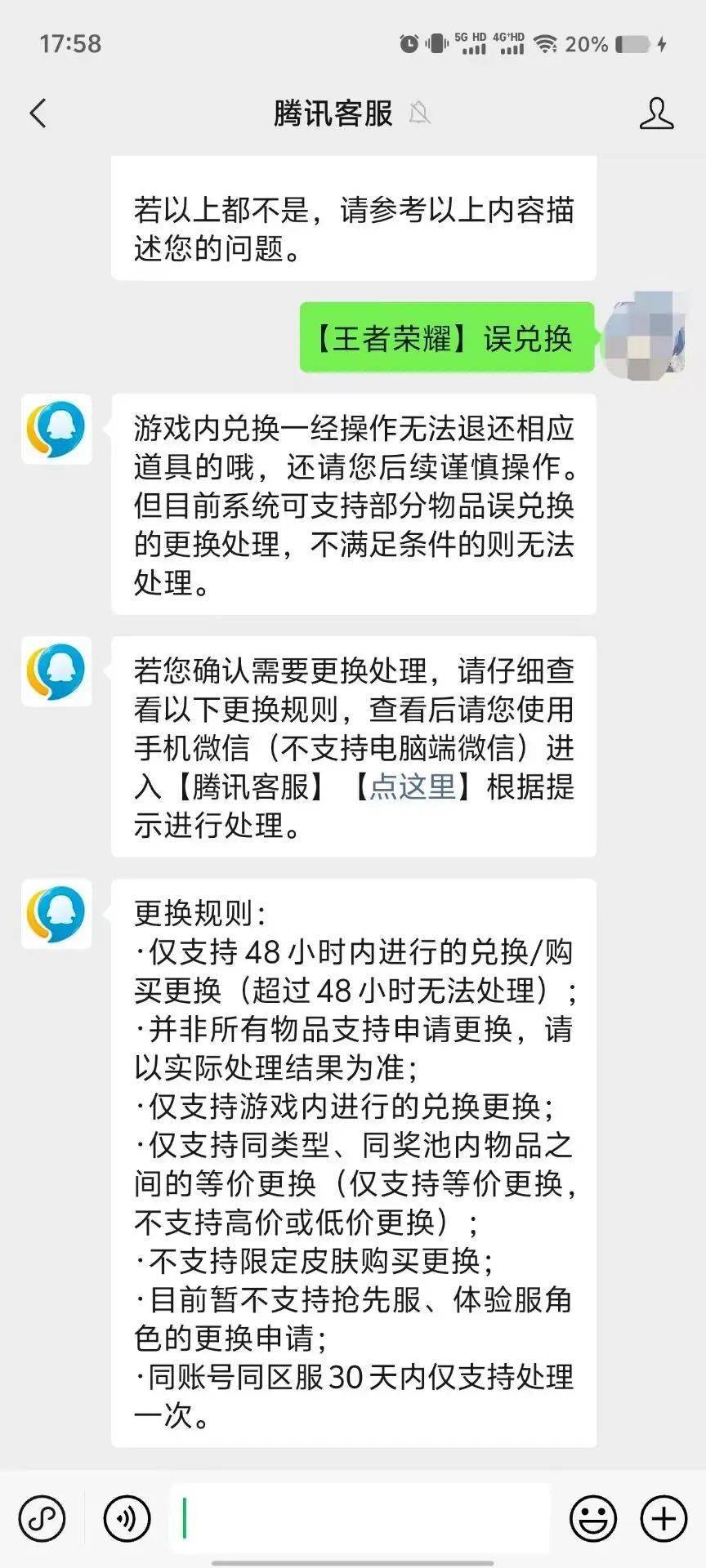Open the plus attachments menu
706x1568 pixels.
[x=663, y=1518]
